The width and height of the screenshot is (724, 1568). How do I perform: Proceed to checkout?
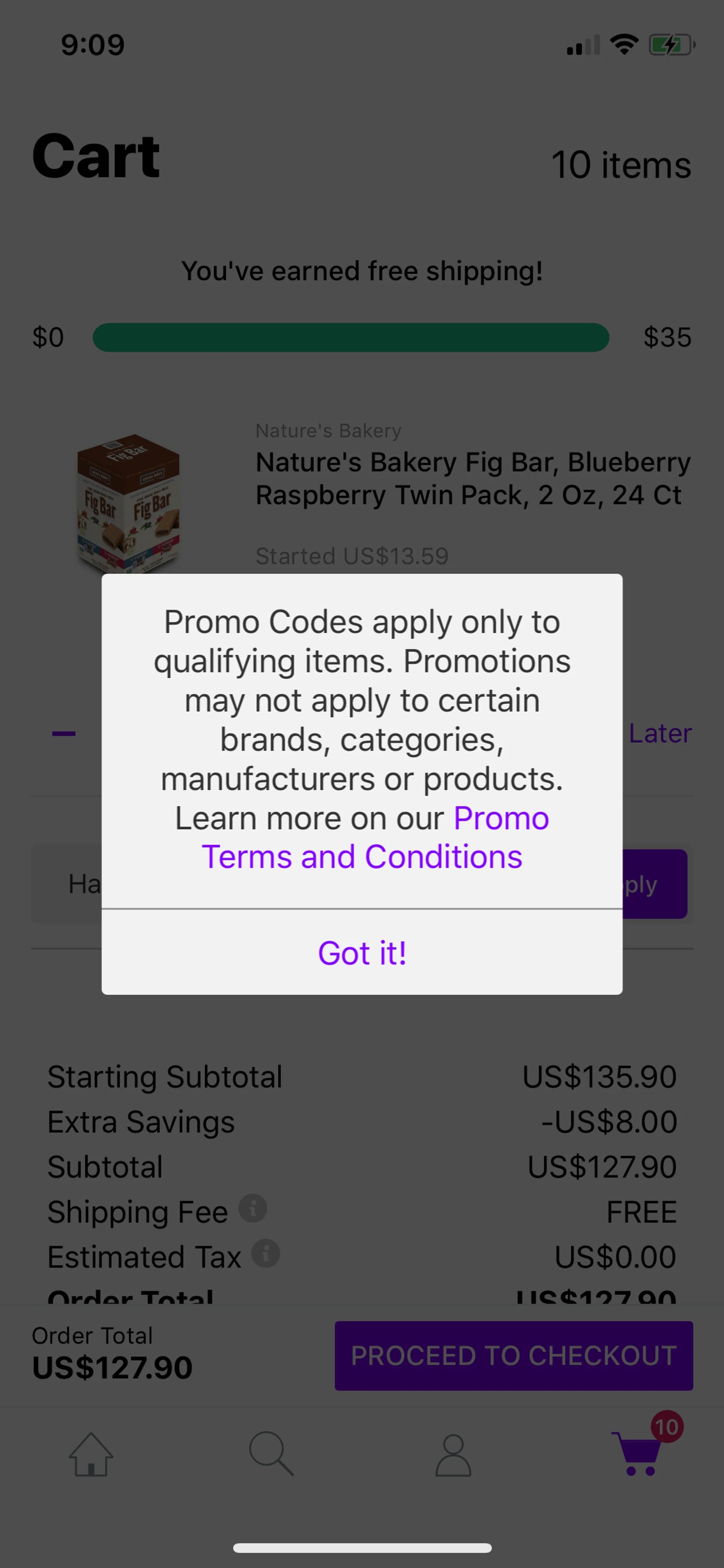pos(514,1356)
